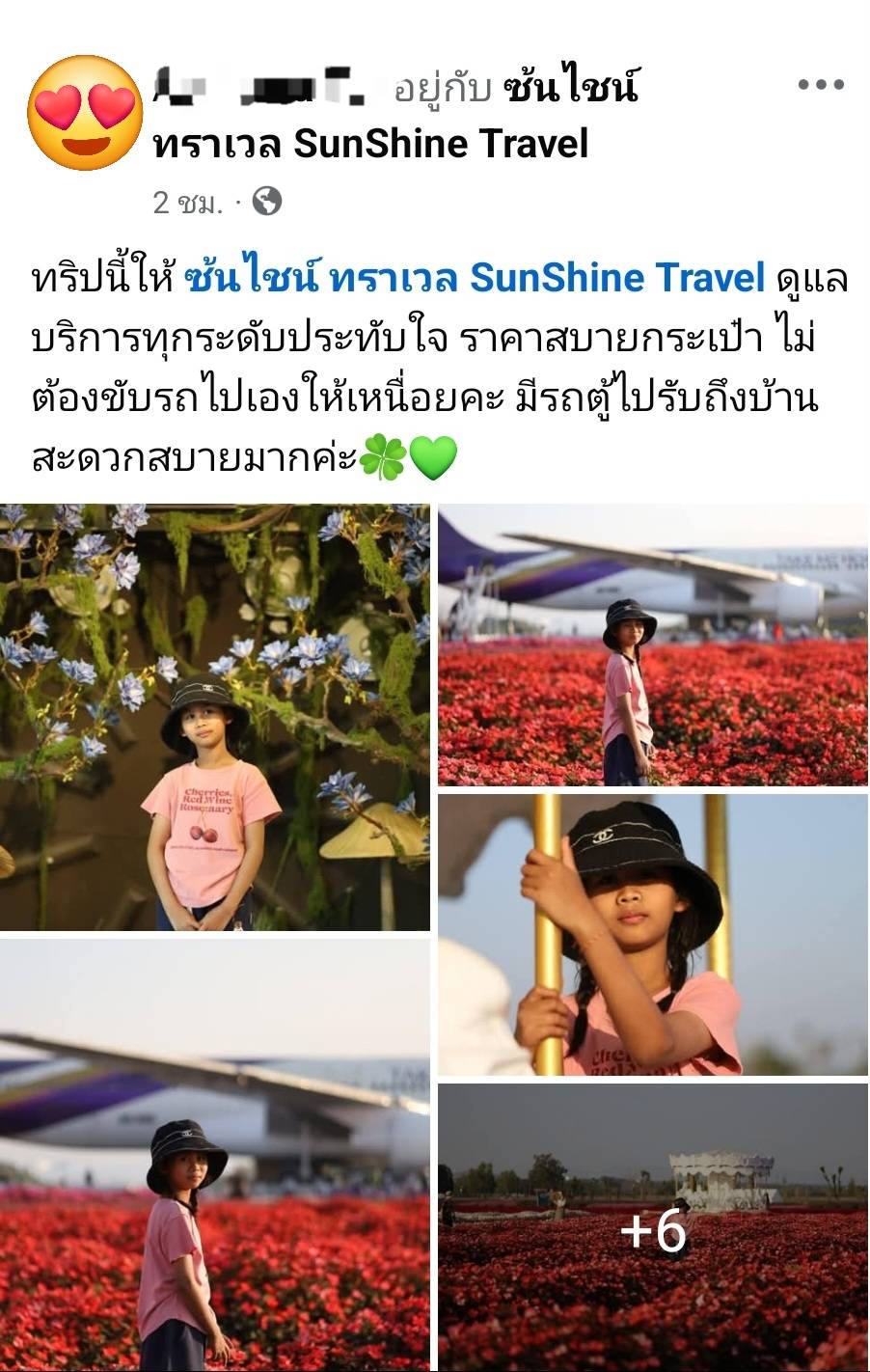Tap the blue SunShine Travel mention in caption
Image resolution: width=870 pixels, height=1372 pixels.
click(x=474, y=278)
